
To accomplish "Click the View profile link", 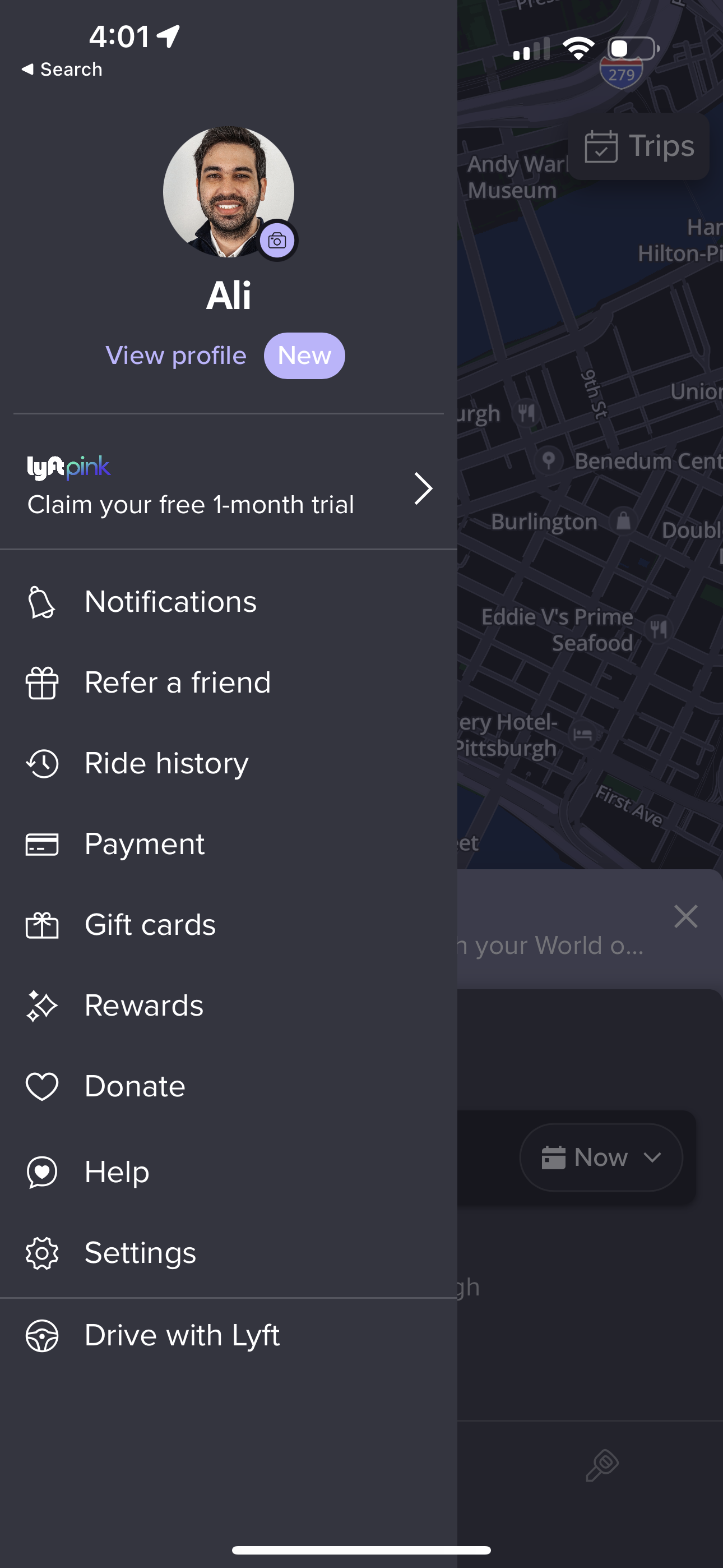I will [x=175, y=356].
